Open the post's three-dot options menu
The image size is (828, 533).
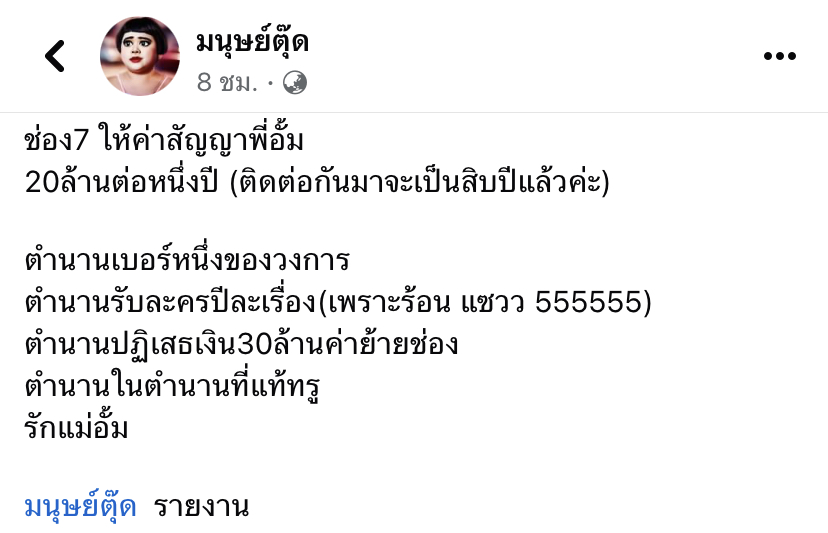780,57
